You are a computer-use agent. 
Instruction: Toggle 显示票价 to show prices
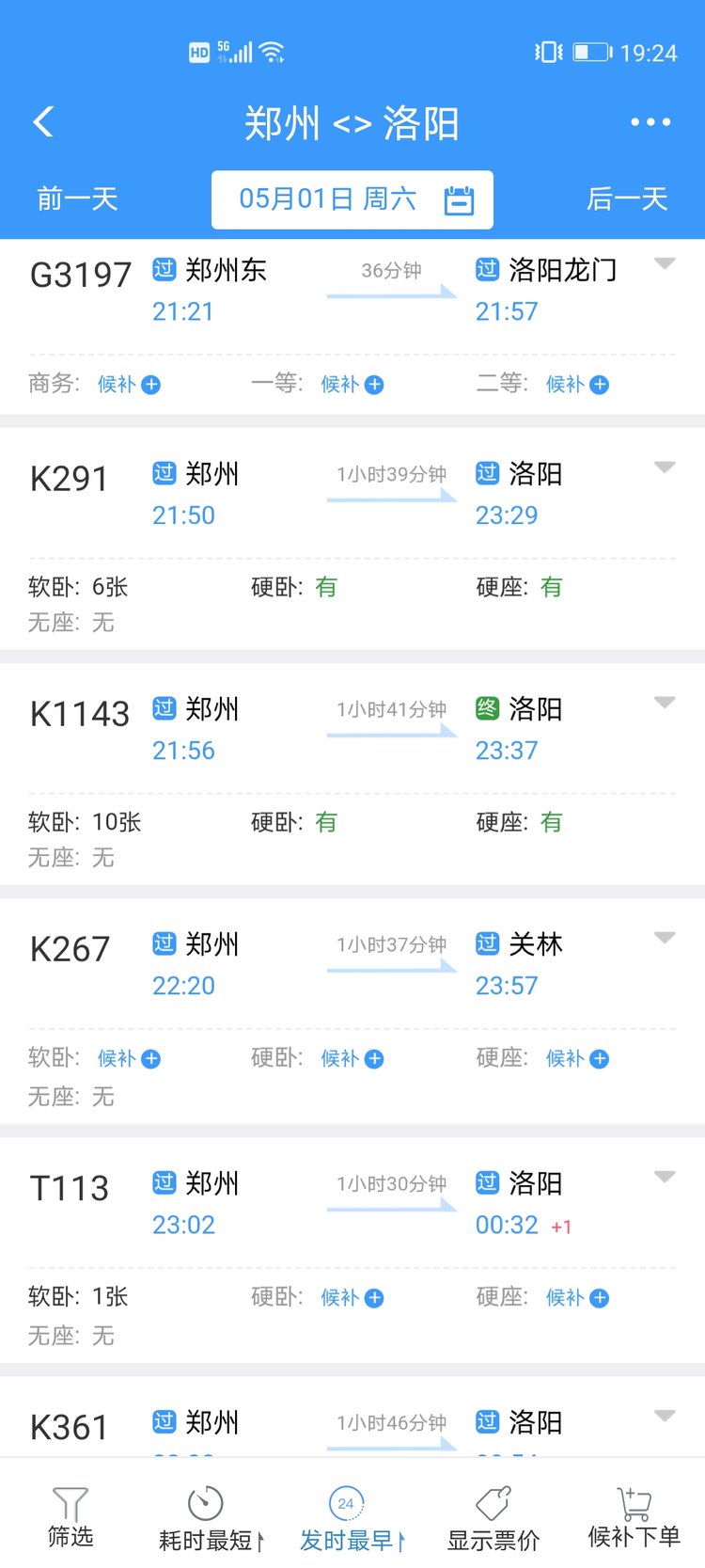493,1518
